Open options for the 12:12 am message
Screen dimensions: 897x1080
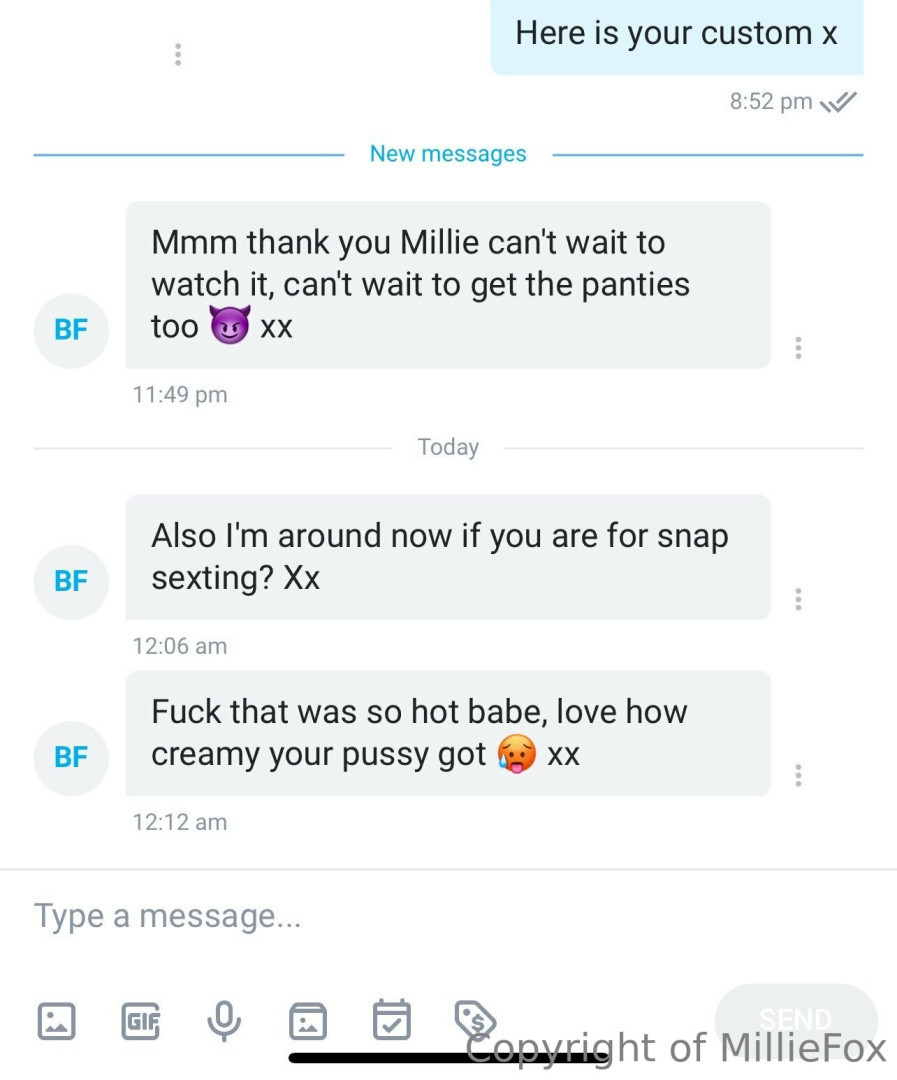coord(798,775)
